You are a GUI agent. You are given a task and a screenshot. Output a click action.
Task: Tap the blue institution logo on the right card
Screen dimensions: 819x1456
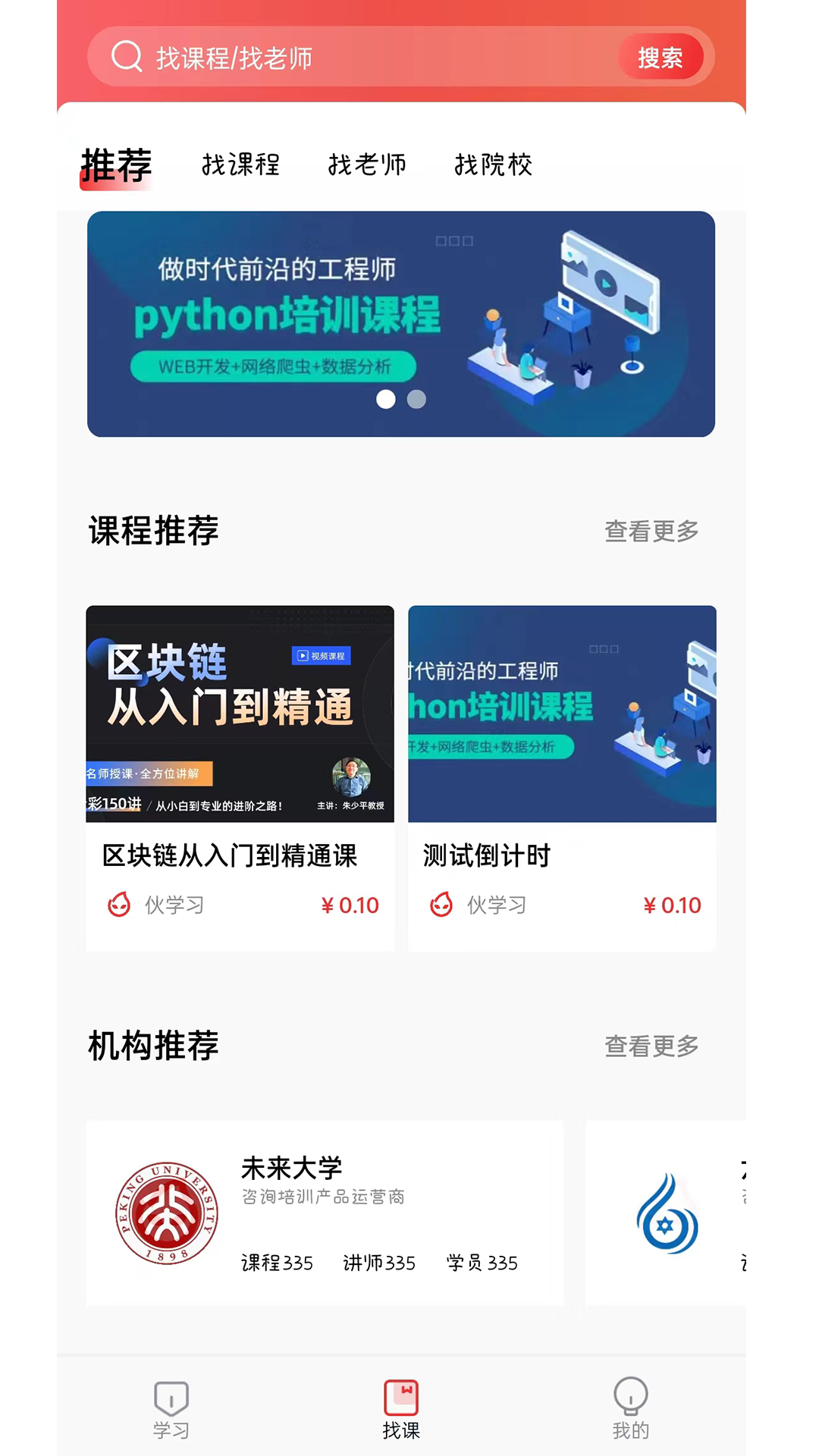pos(667,1213)
